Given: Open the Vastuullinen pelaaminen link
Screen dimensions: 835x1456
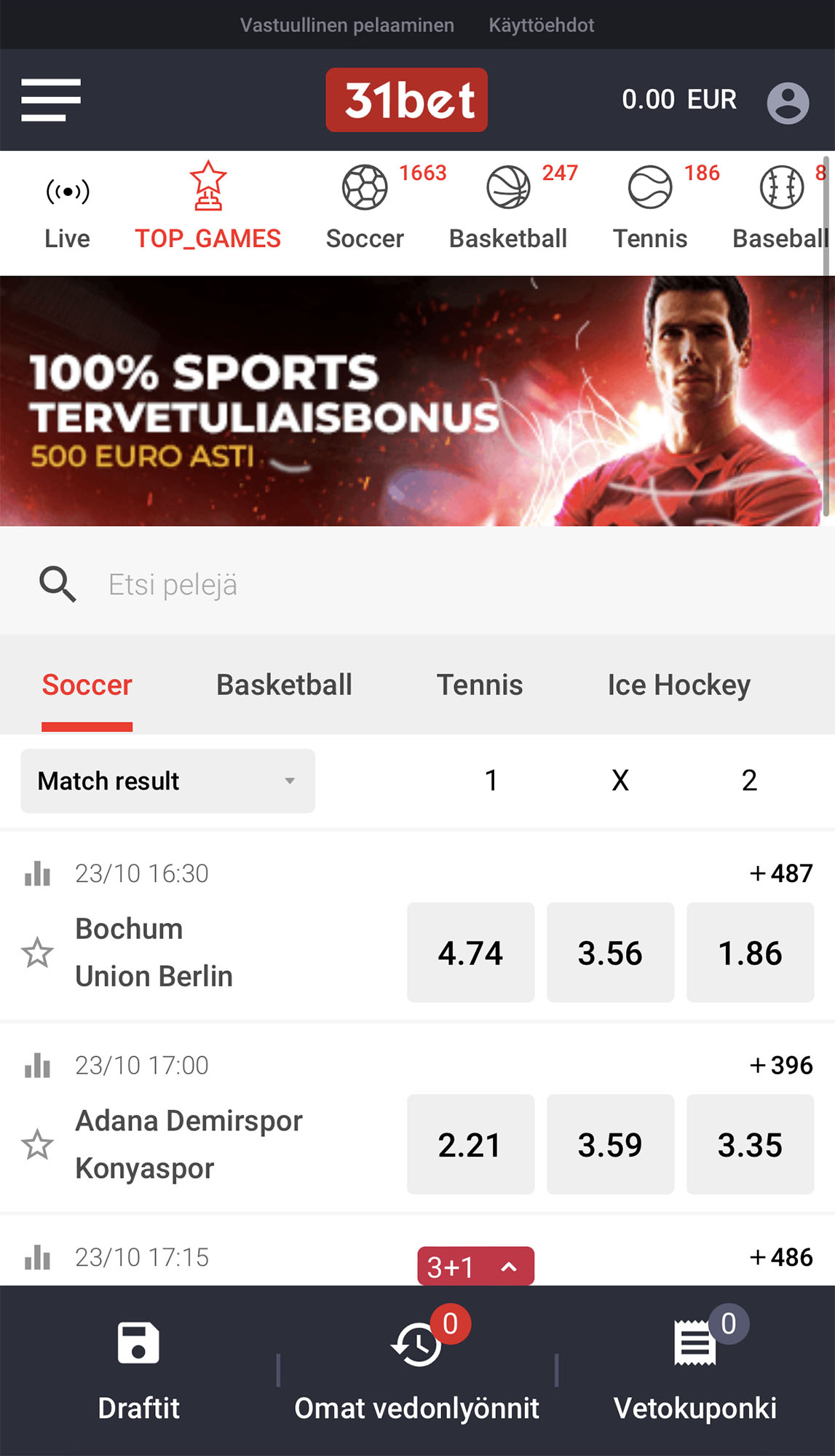Looking at the screenshot, I should tap(347, 25).
